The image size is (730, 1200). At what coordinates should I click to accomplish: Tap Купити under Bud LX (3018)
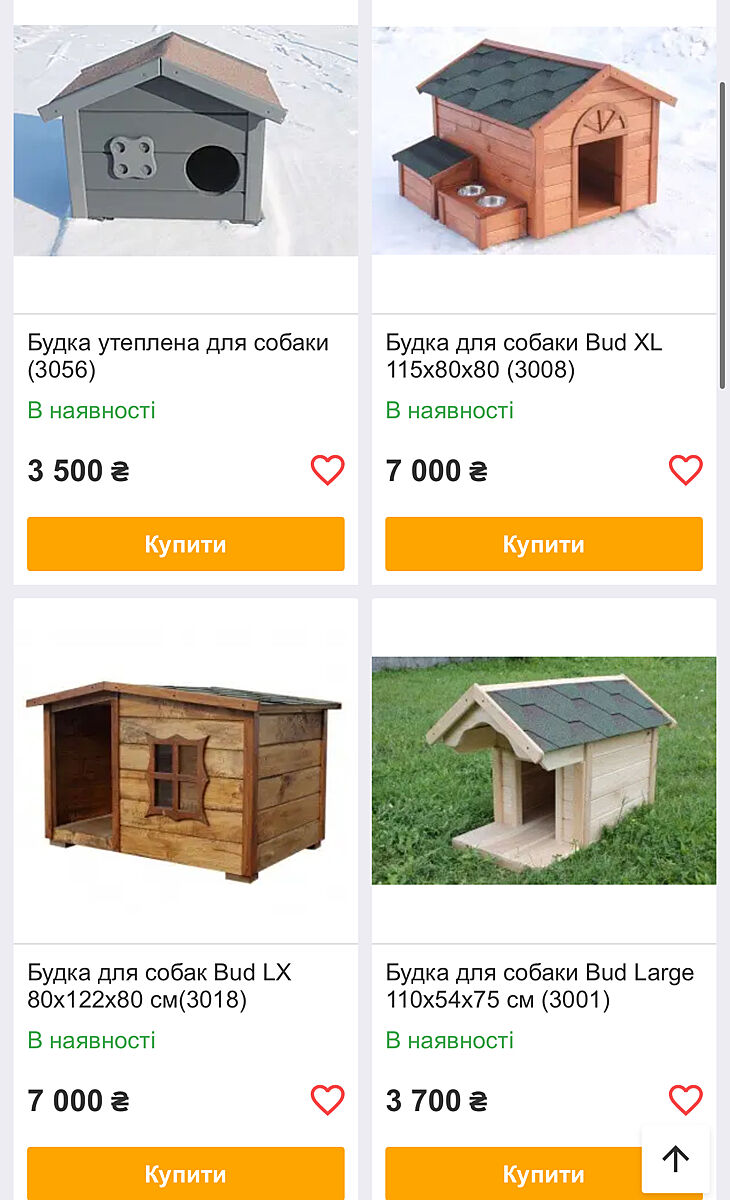[185, 1173]
